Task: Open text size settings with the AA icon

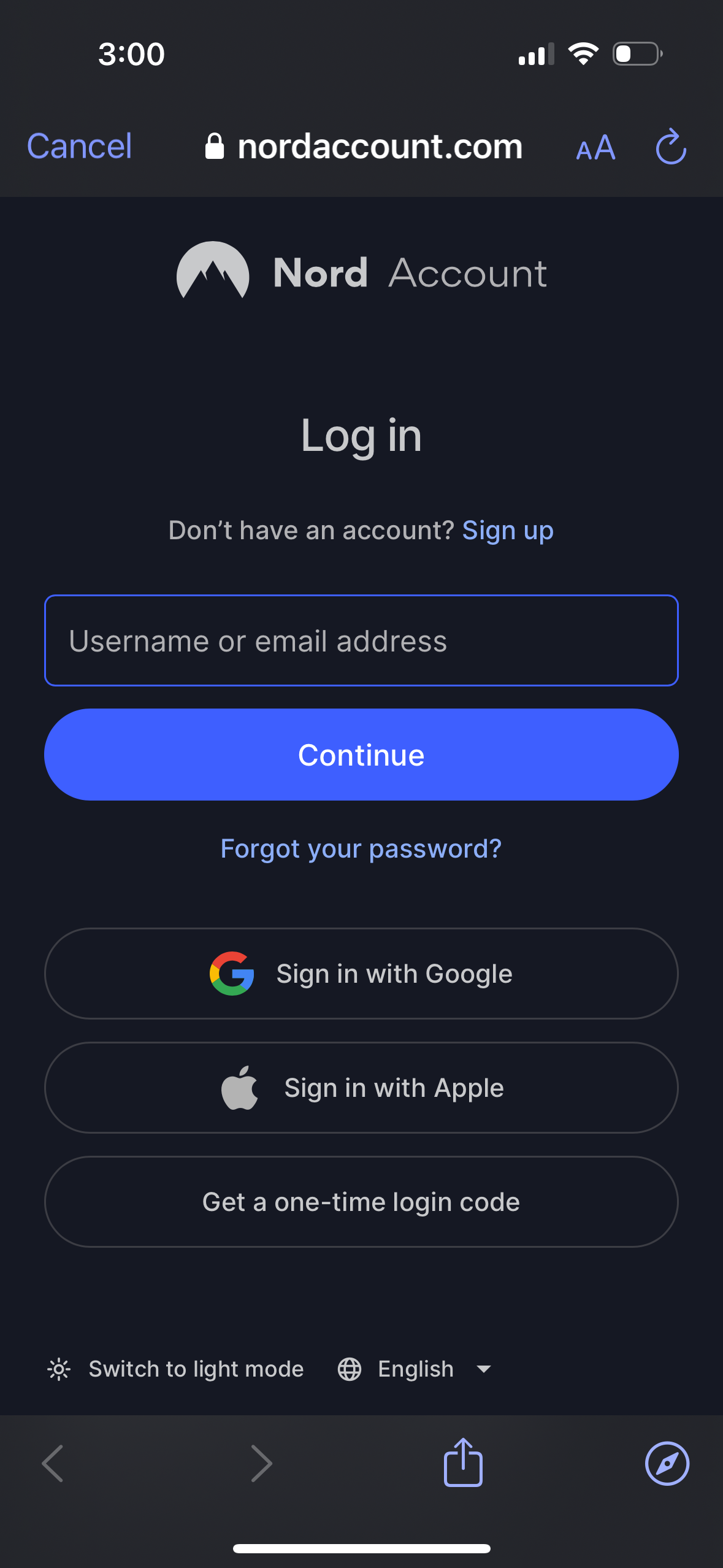Action: tap(594, 147)
